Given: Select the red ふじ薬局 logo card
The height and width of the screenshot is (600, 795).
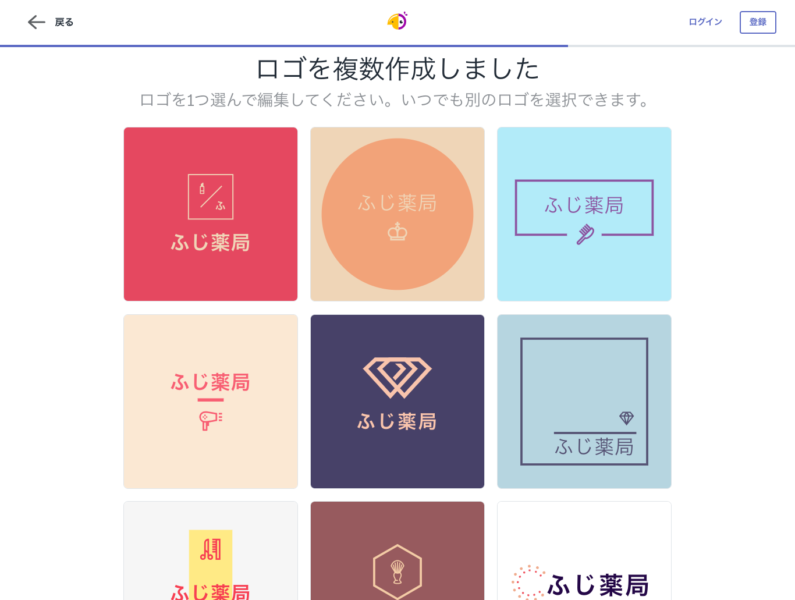Looking at the screenshot, I should [210, 214].
